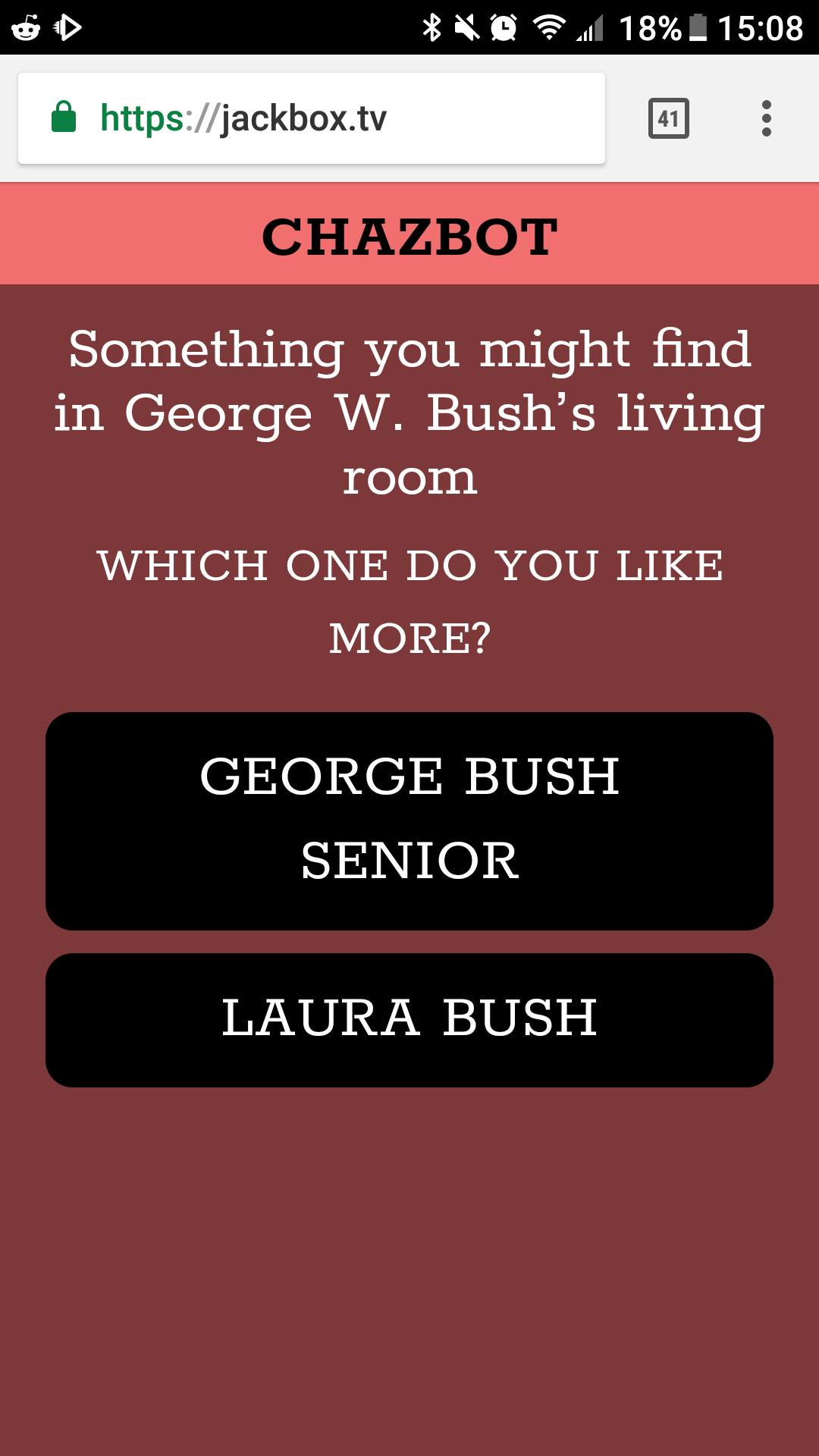Screen dimensions: 819x1456
Task: Choose the Laura Bush answer
Action: pyautogui.click(x=409, y=1019)
